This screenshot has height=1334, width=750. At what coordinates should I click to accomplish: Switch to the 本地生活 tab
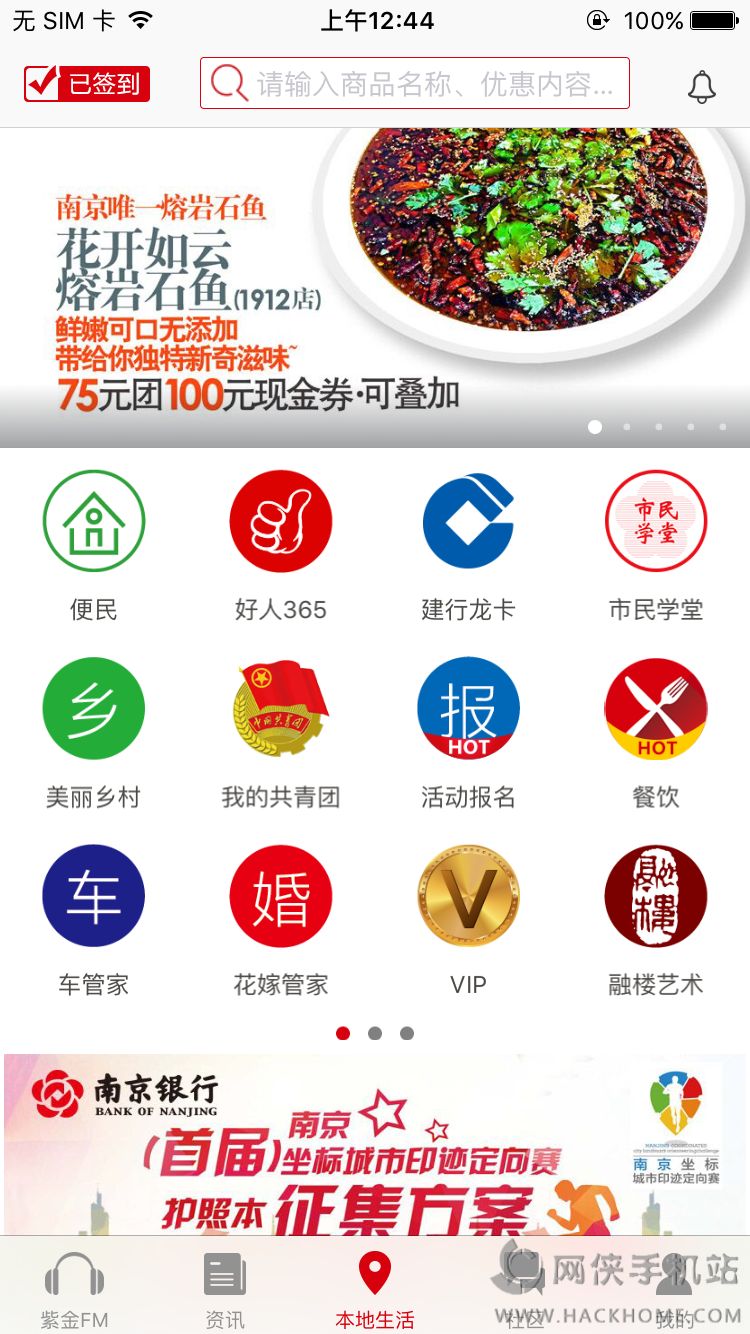(375, 1290)
